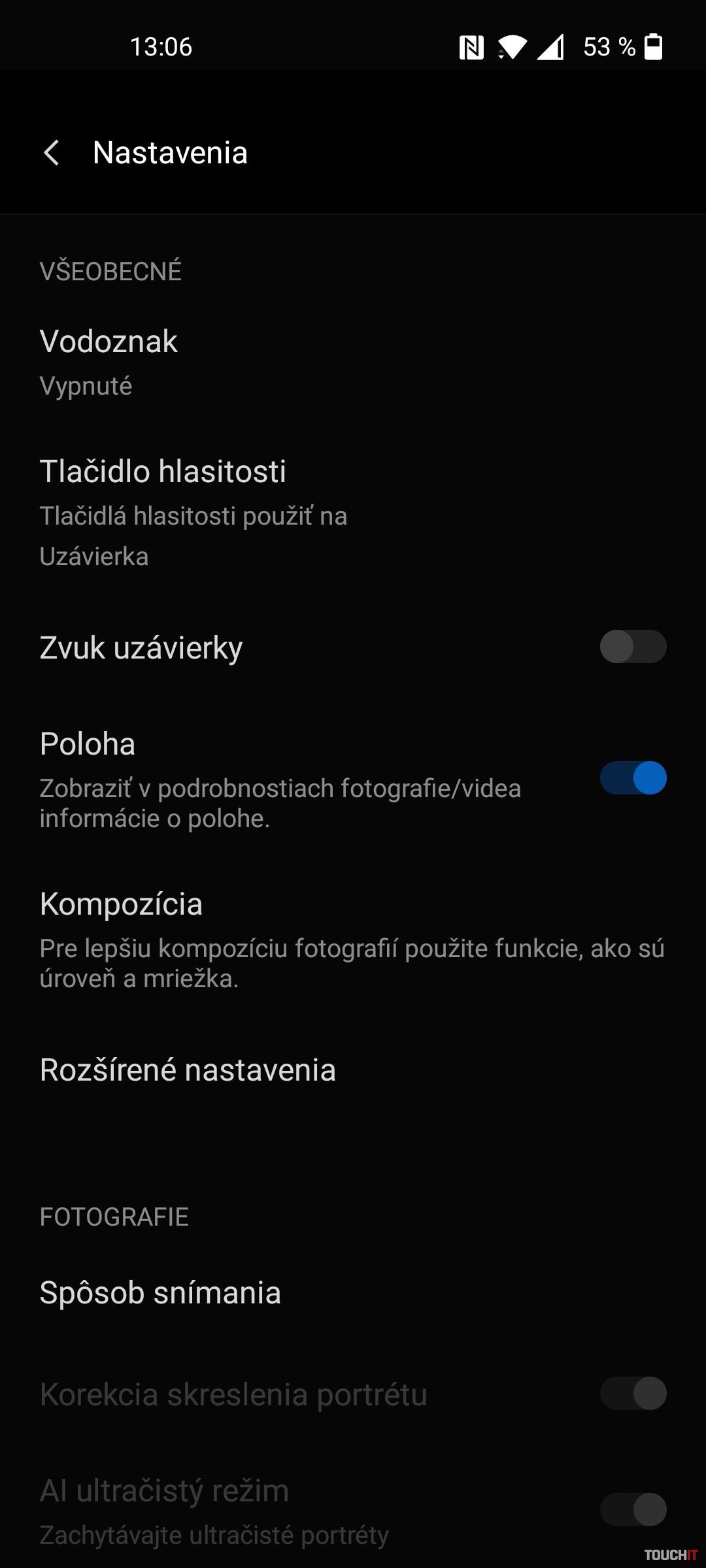706x1568 pixels.
Task: Enable the Zvuk uzávierky switch
Action: (633, 647)
